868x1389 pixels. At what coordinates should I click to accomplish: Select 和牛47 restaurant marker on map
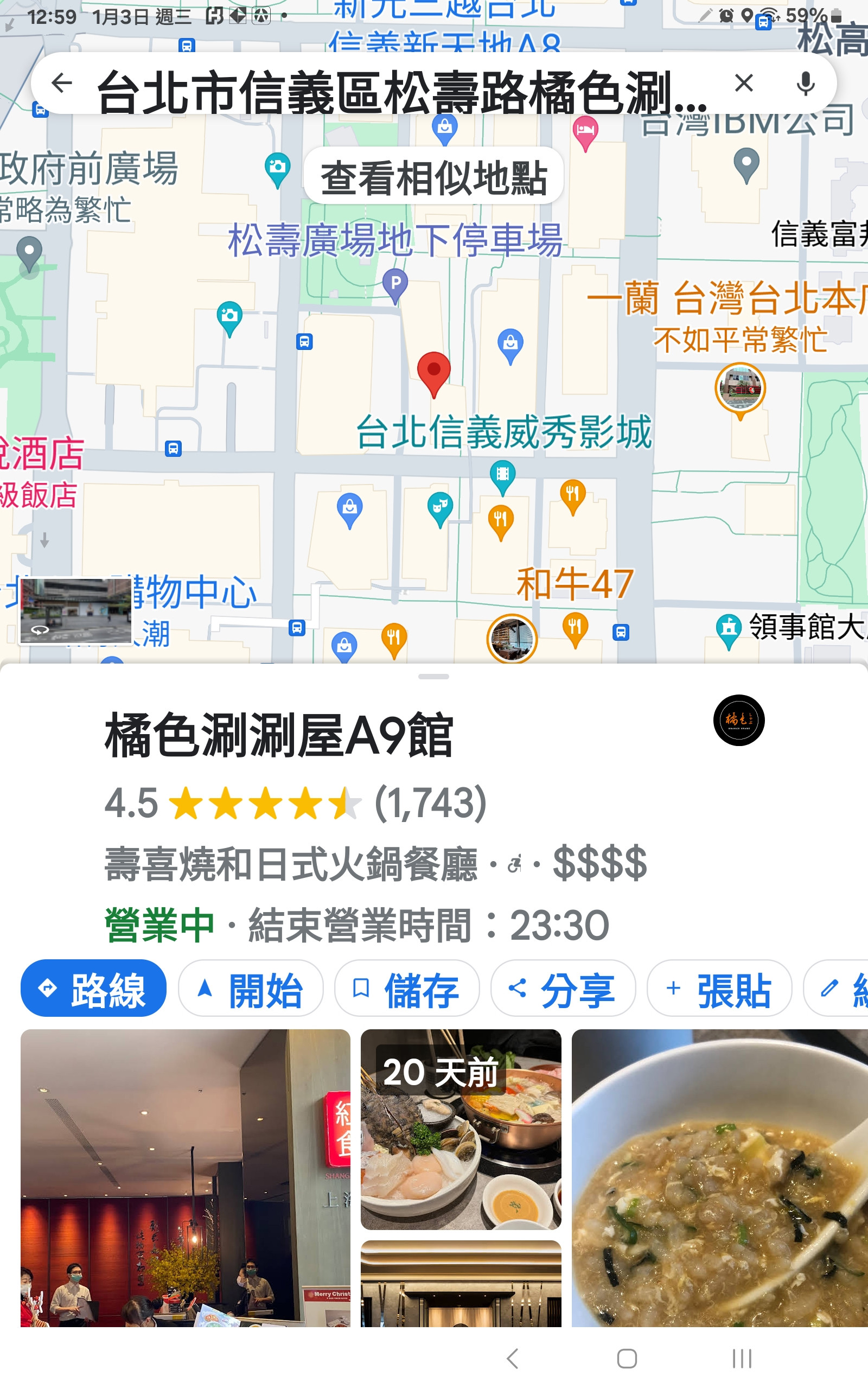[512, 638]
